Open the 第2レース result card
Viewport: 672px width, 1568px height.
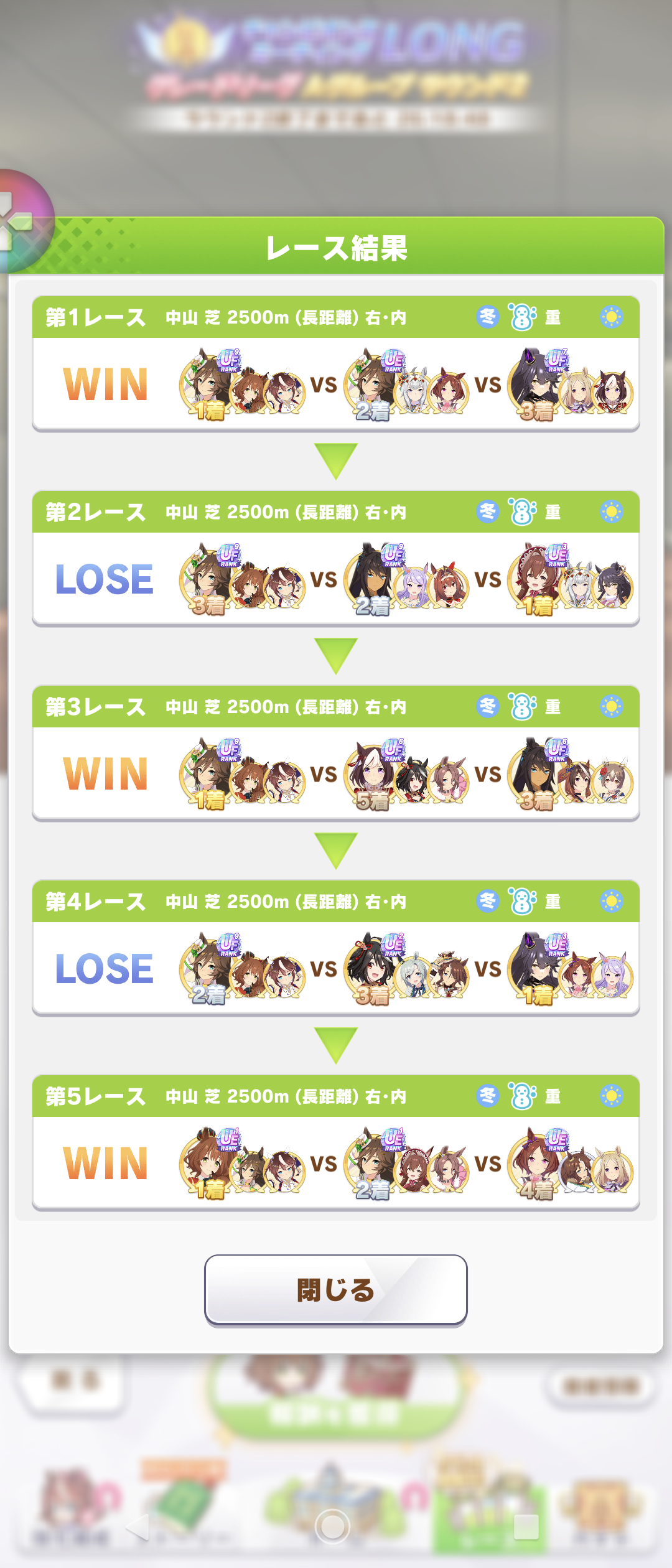335,559
